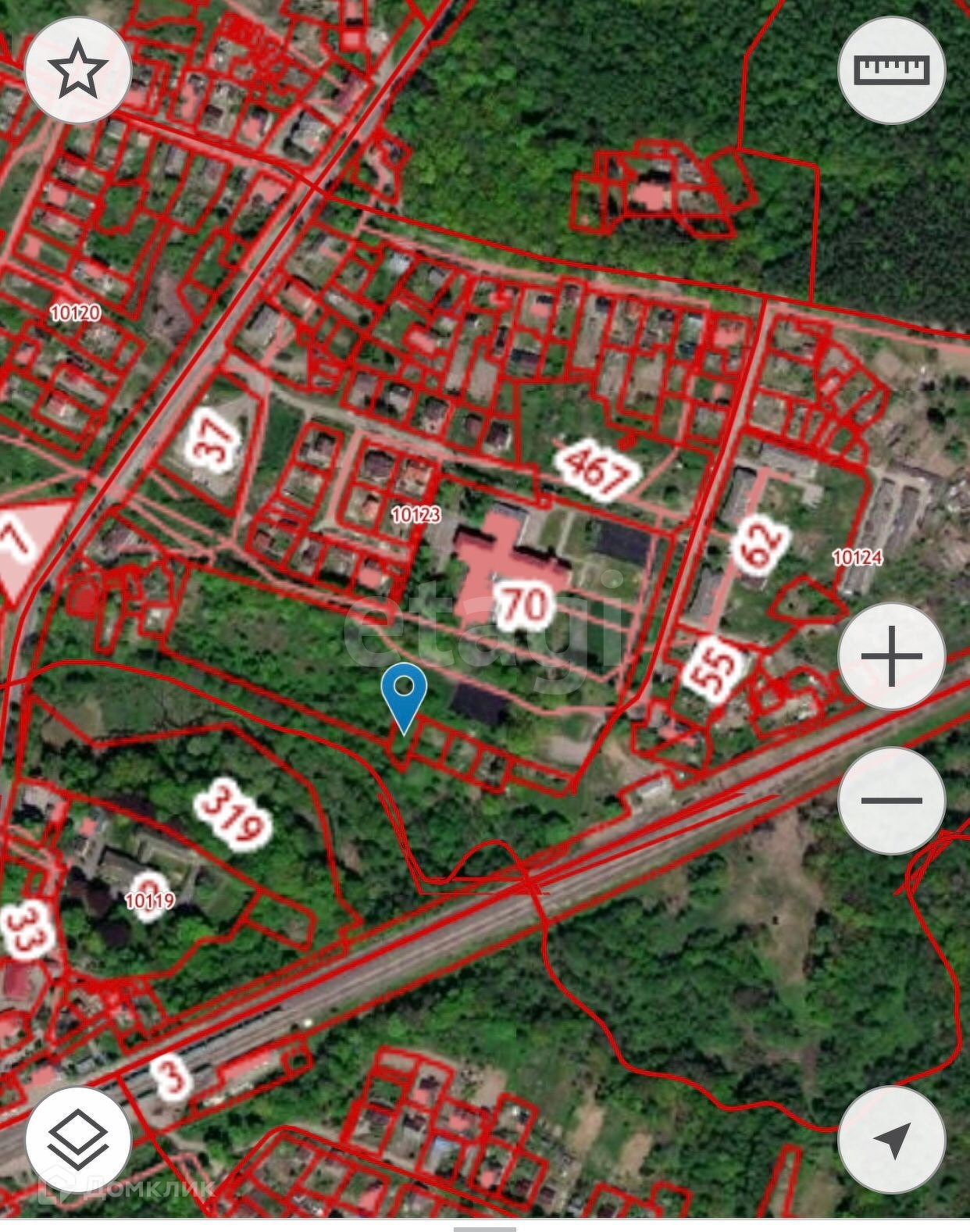Add this location to favorites with the star
This screenshot has height=1232, width=970.
click(77, 71)
